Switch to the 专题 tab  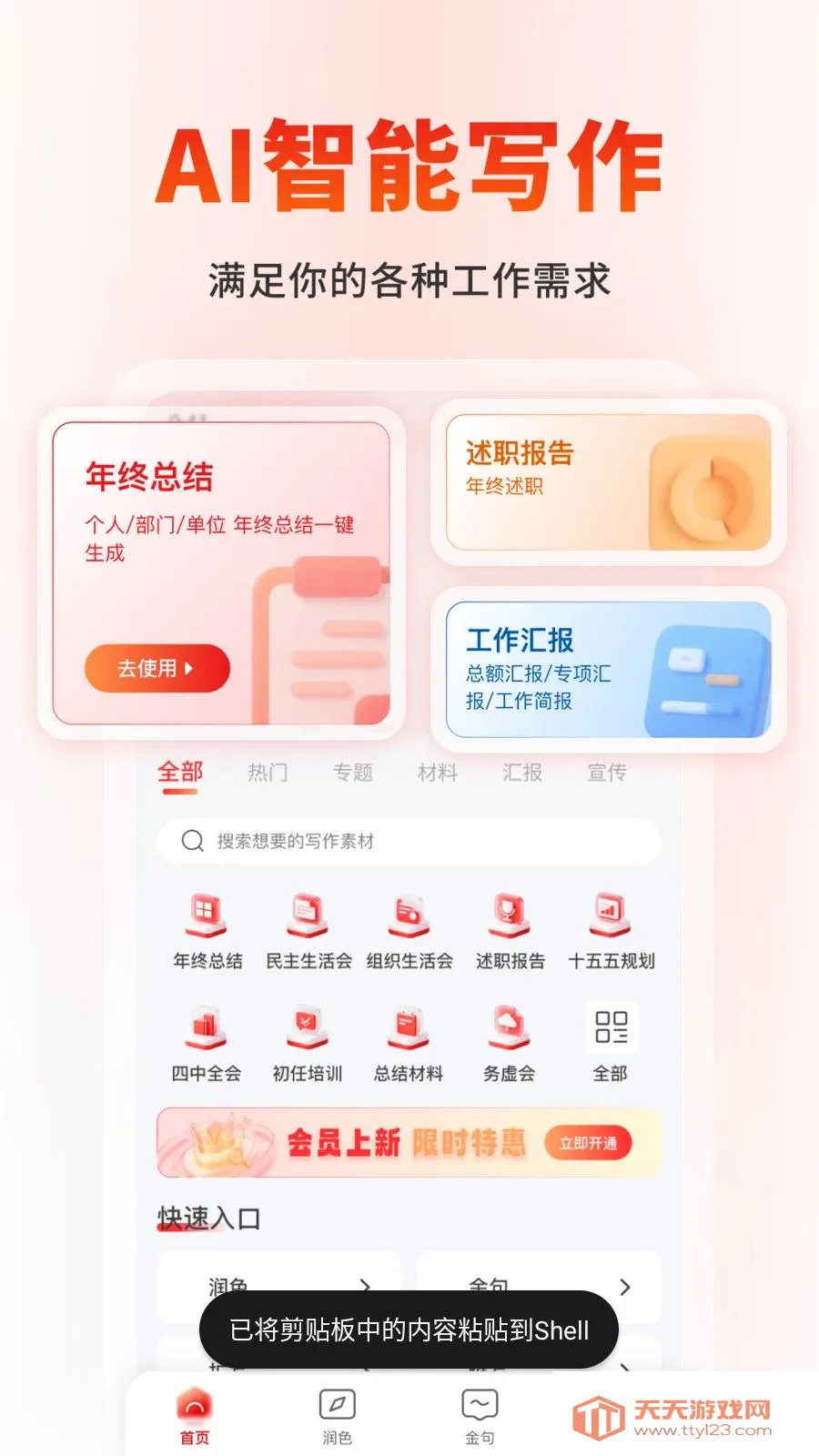351,772
